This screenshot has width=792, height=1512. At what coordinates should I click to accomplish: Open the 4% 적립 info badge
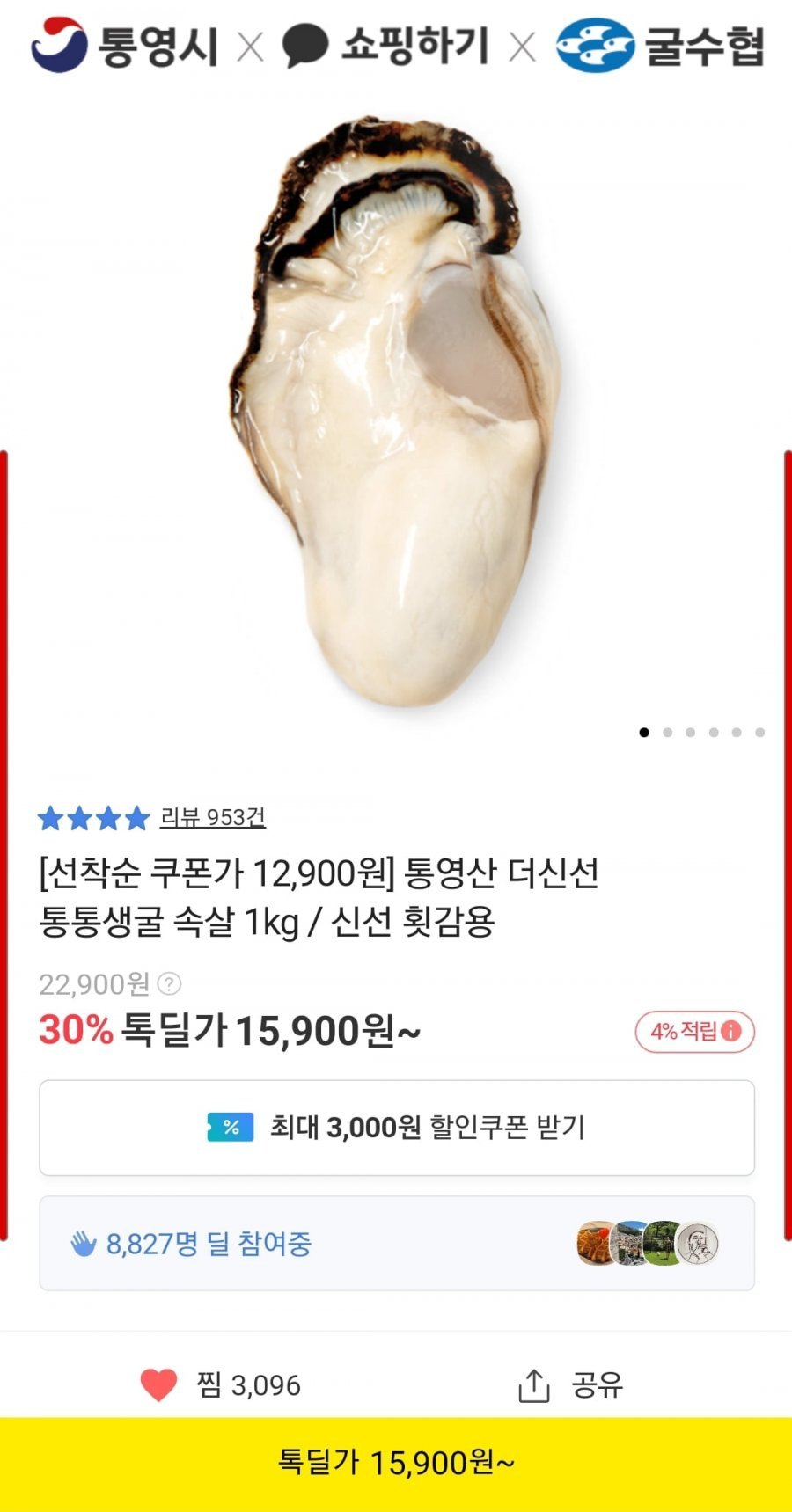tap(695, 1031)
